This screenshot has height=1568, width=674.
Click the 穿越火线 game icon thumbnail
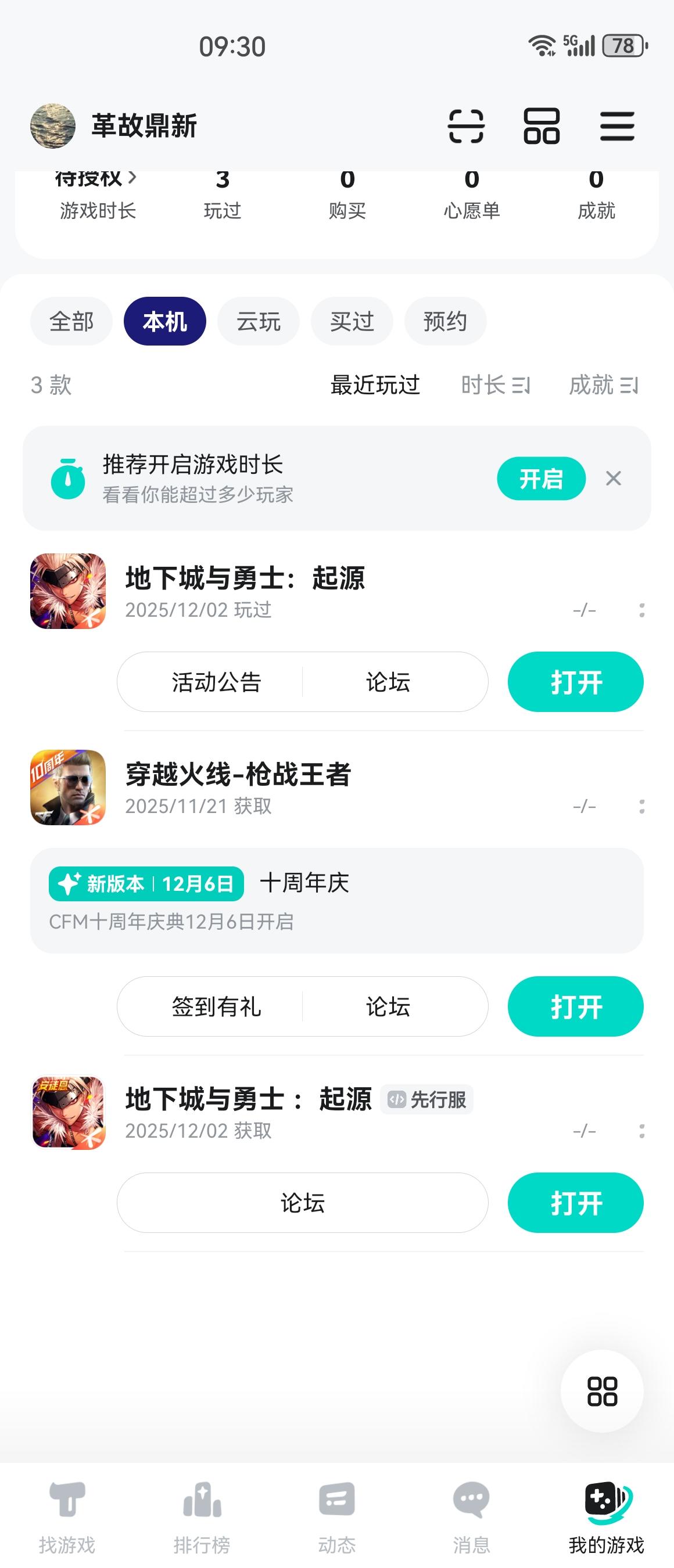pyautogui.click(x=68, y=788)
